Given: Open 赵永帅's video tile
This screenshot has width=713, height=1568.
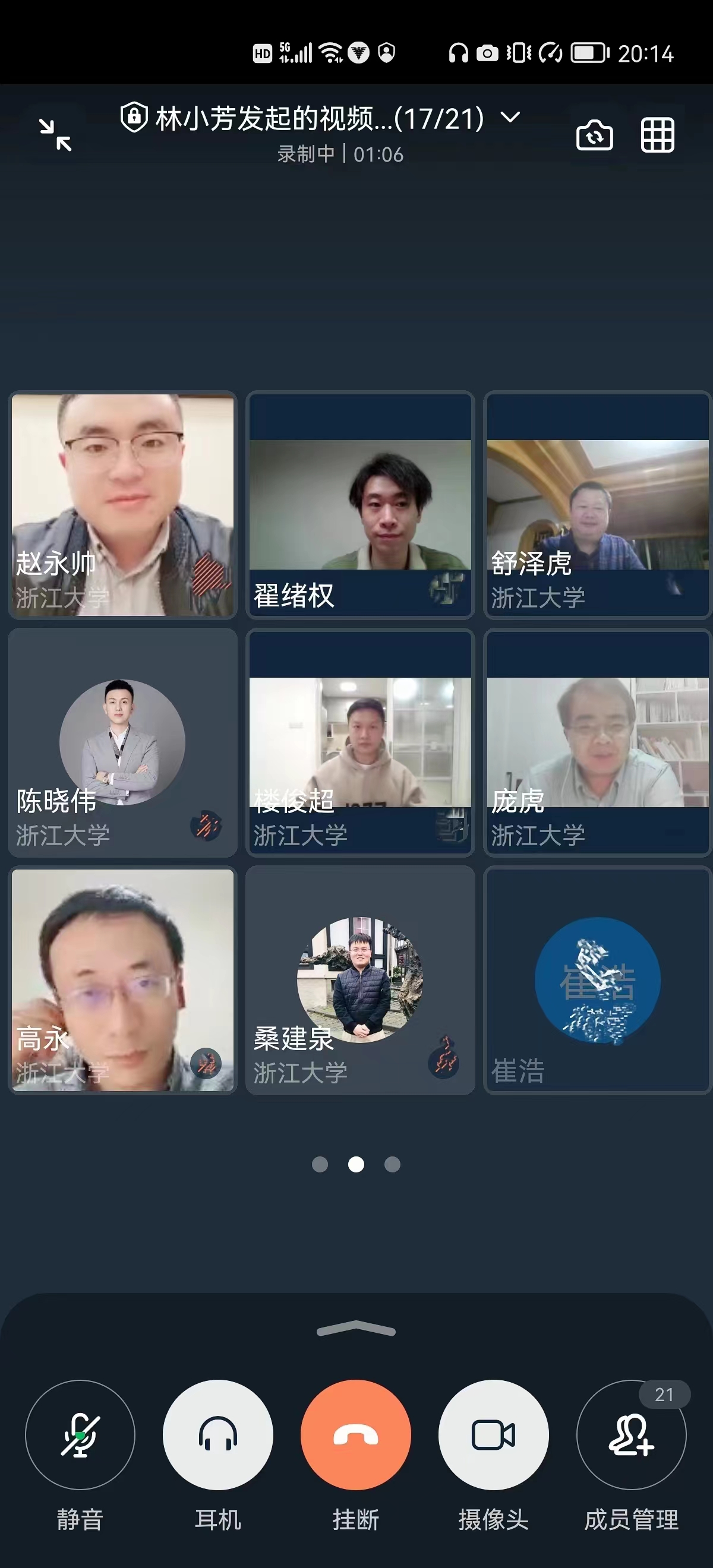Looking at the screenshot, I should 122,505.
